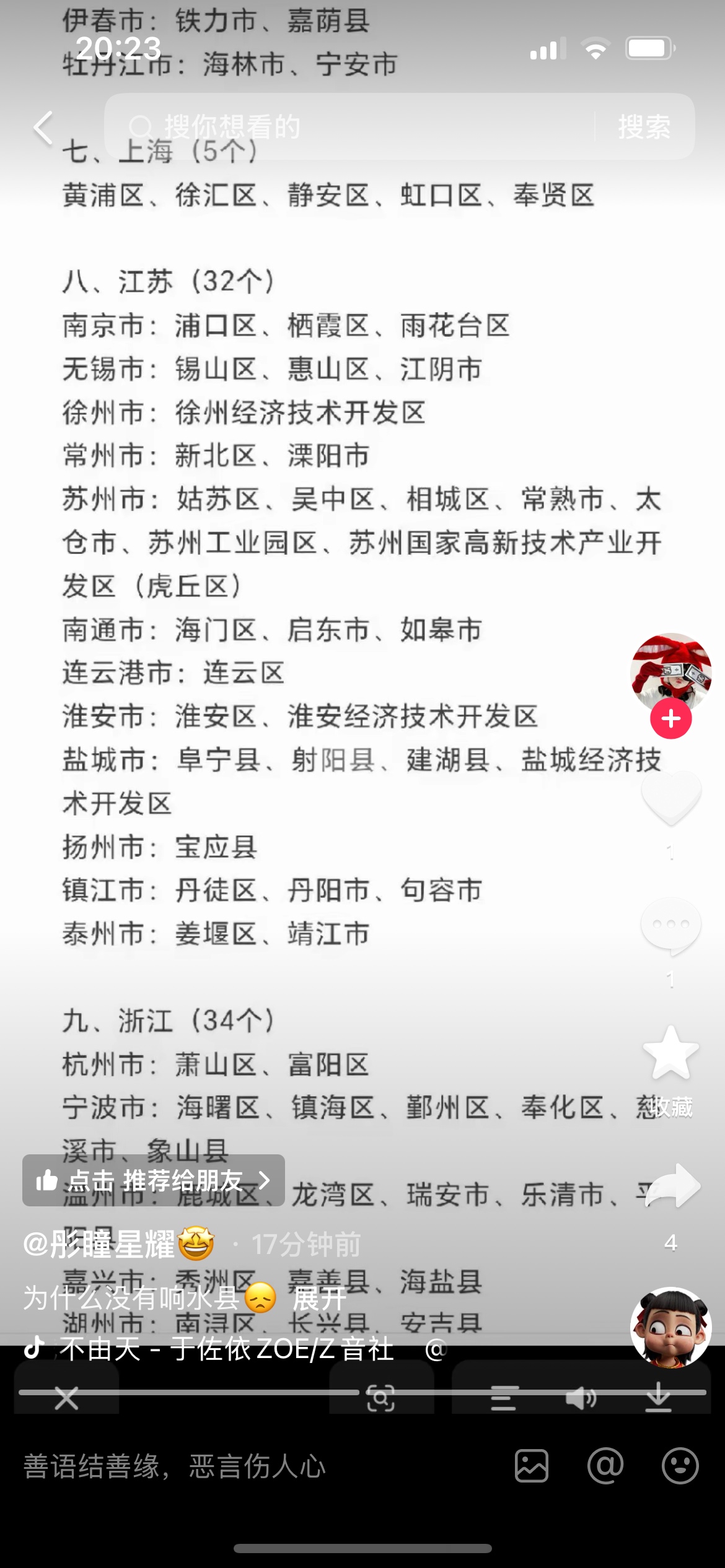Add post to 收藏 favorites
Viewport: 725px width, 1568px height.
pos(670,1053)
